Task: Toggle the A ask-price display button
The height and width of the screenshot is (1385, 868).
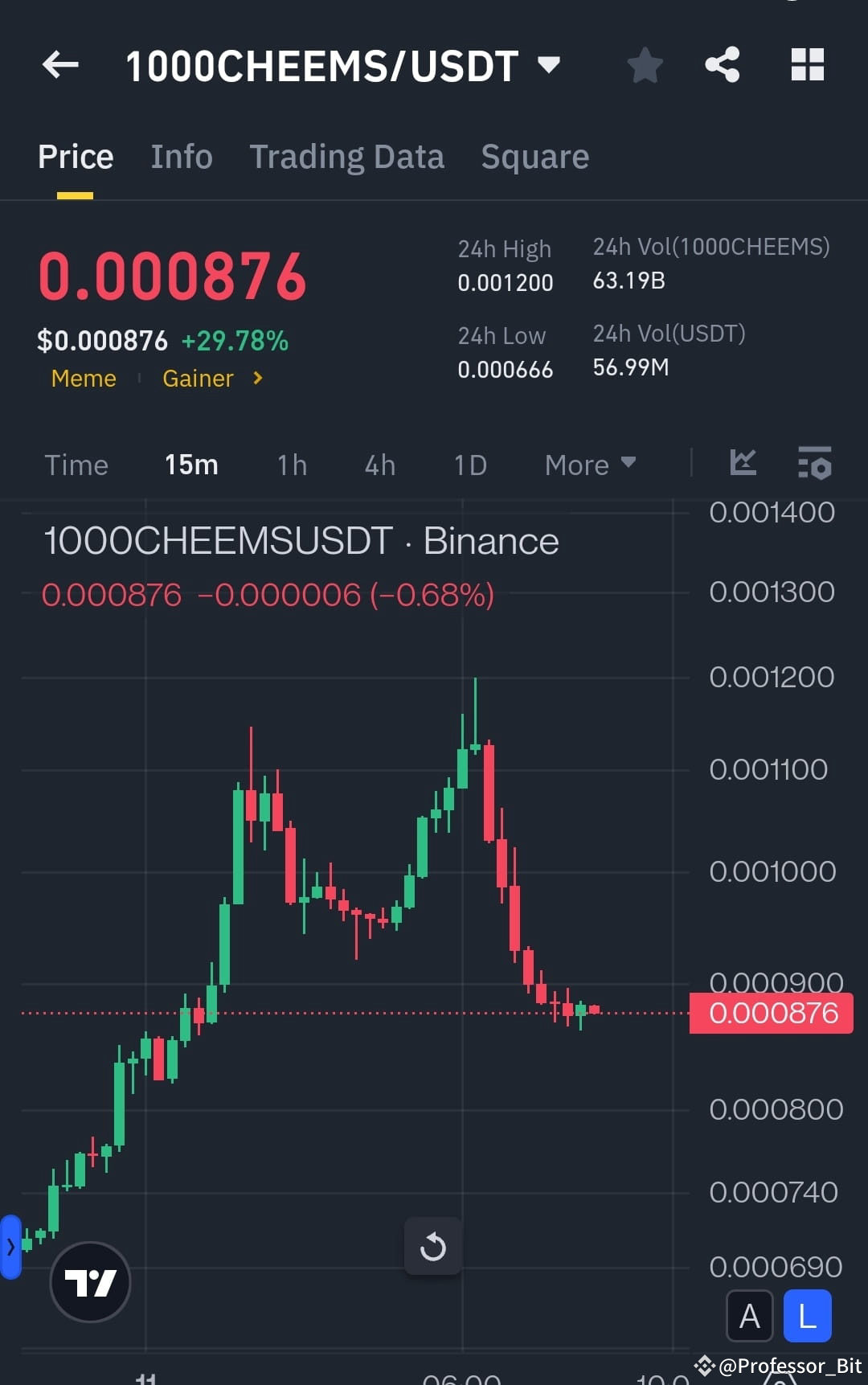Action: [x=749, y=1316]
